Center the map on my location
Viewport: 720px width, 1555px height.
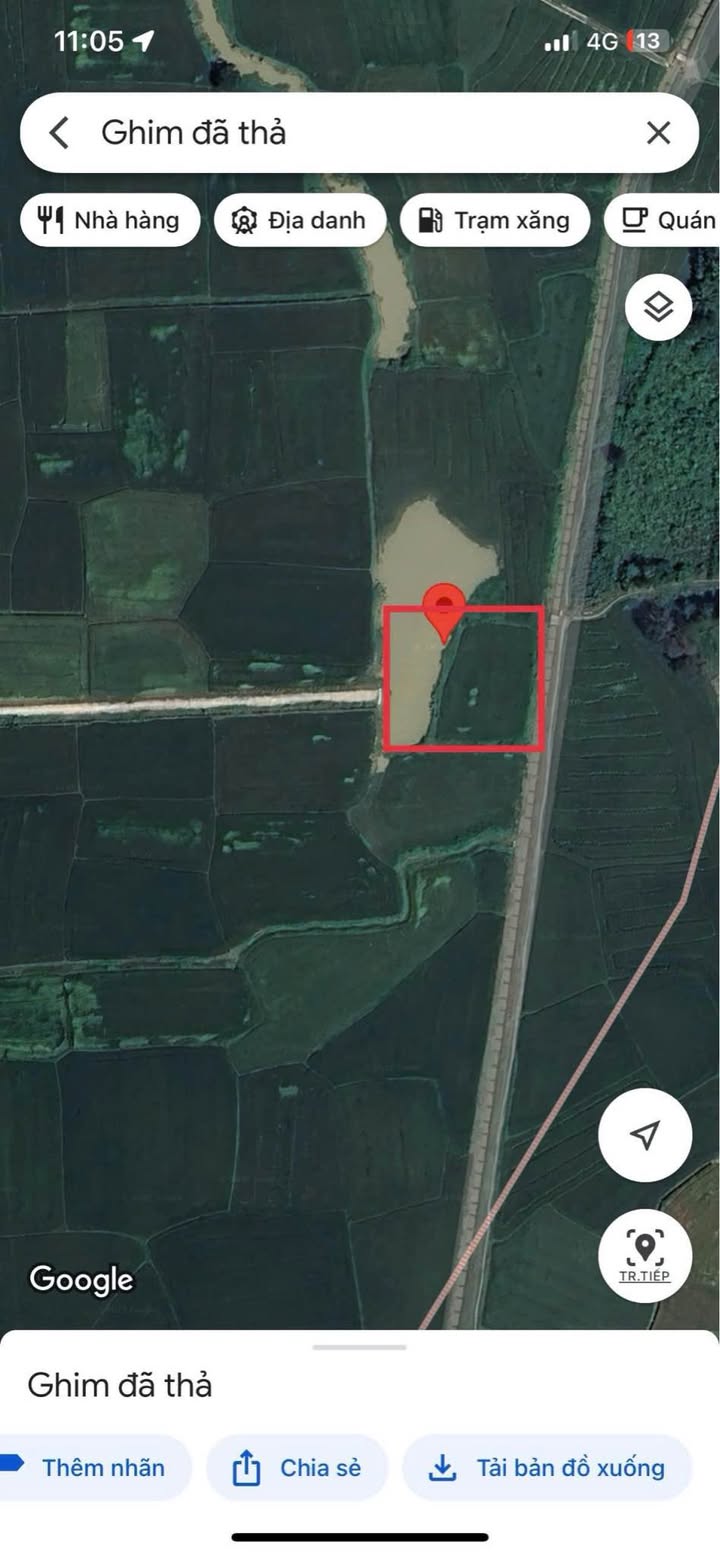(x=645, y=1135)
